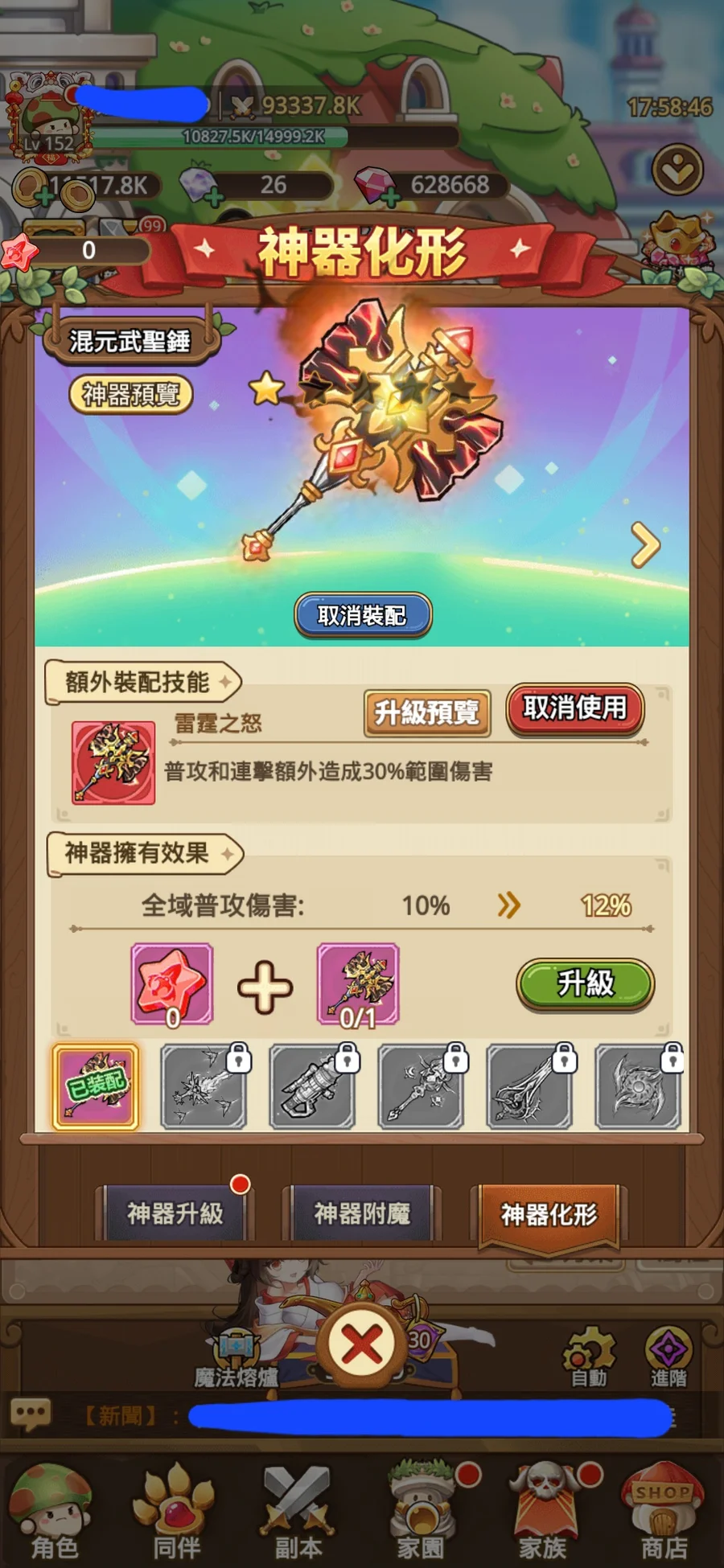
Task: Select the 神器化形 tab
Action: (x=549, y=1214)
